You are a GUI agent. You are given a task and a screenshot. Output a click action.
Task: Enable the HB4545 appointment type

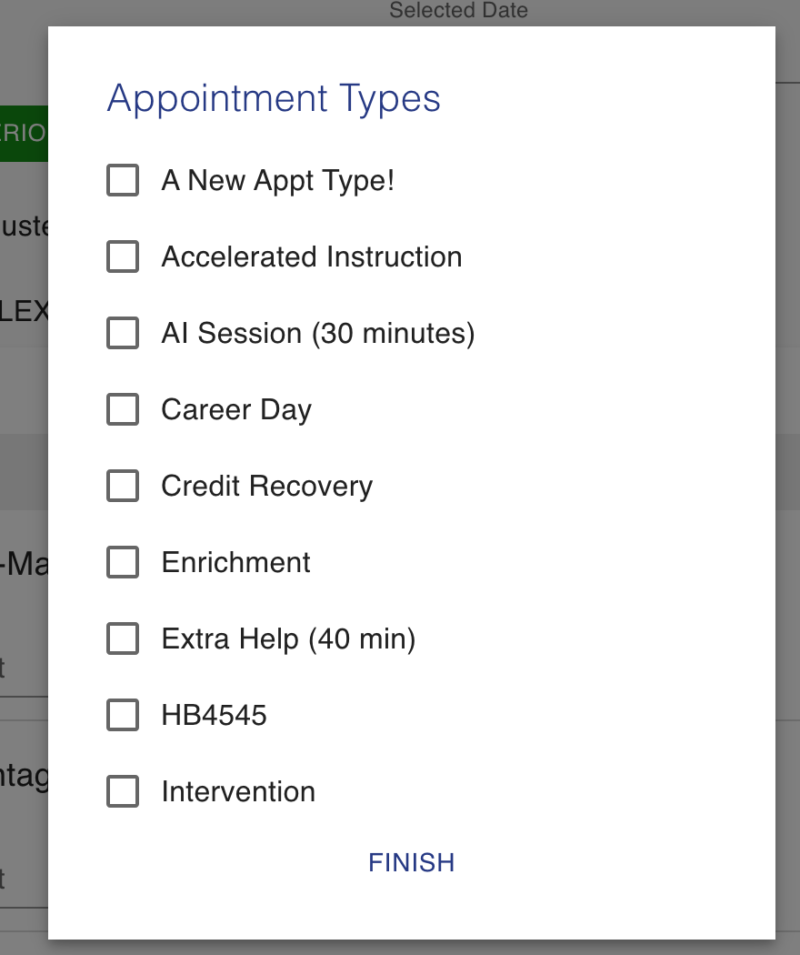(122, 715)
